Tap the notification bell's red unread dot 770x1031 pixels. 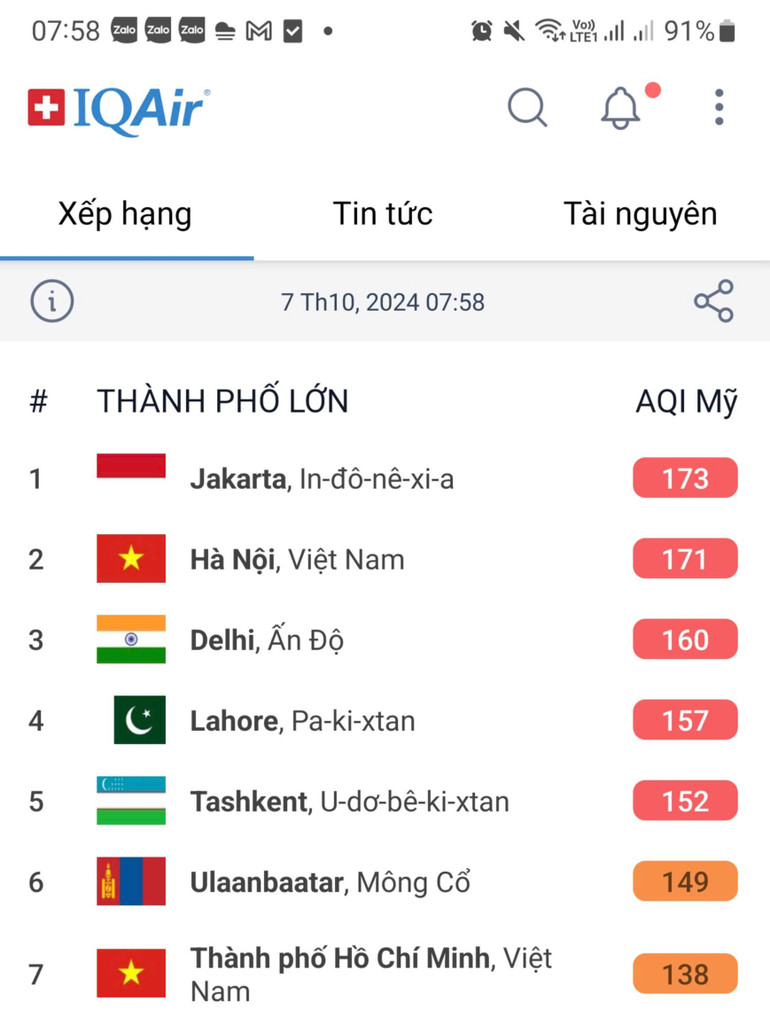tap(652, 92)
